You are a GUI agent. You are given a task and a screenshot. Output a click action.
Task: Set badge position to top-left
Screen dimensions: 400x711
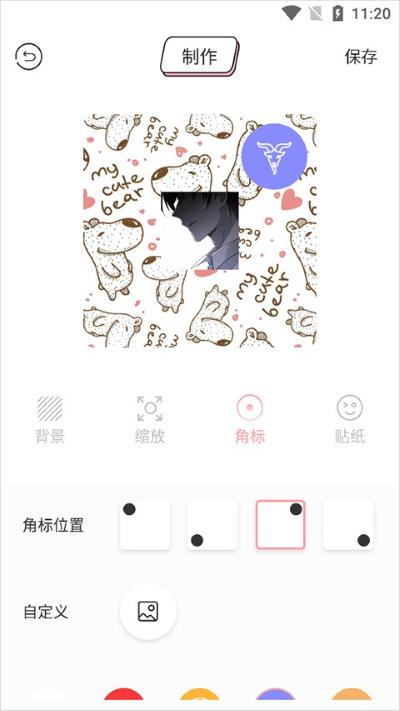(145, 525)
